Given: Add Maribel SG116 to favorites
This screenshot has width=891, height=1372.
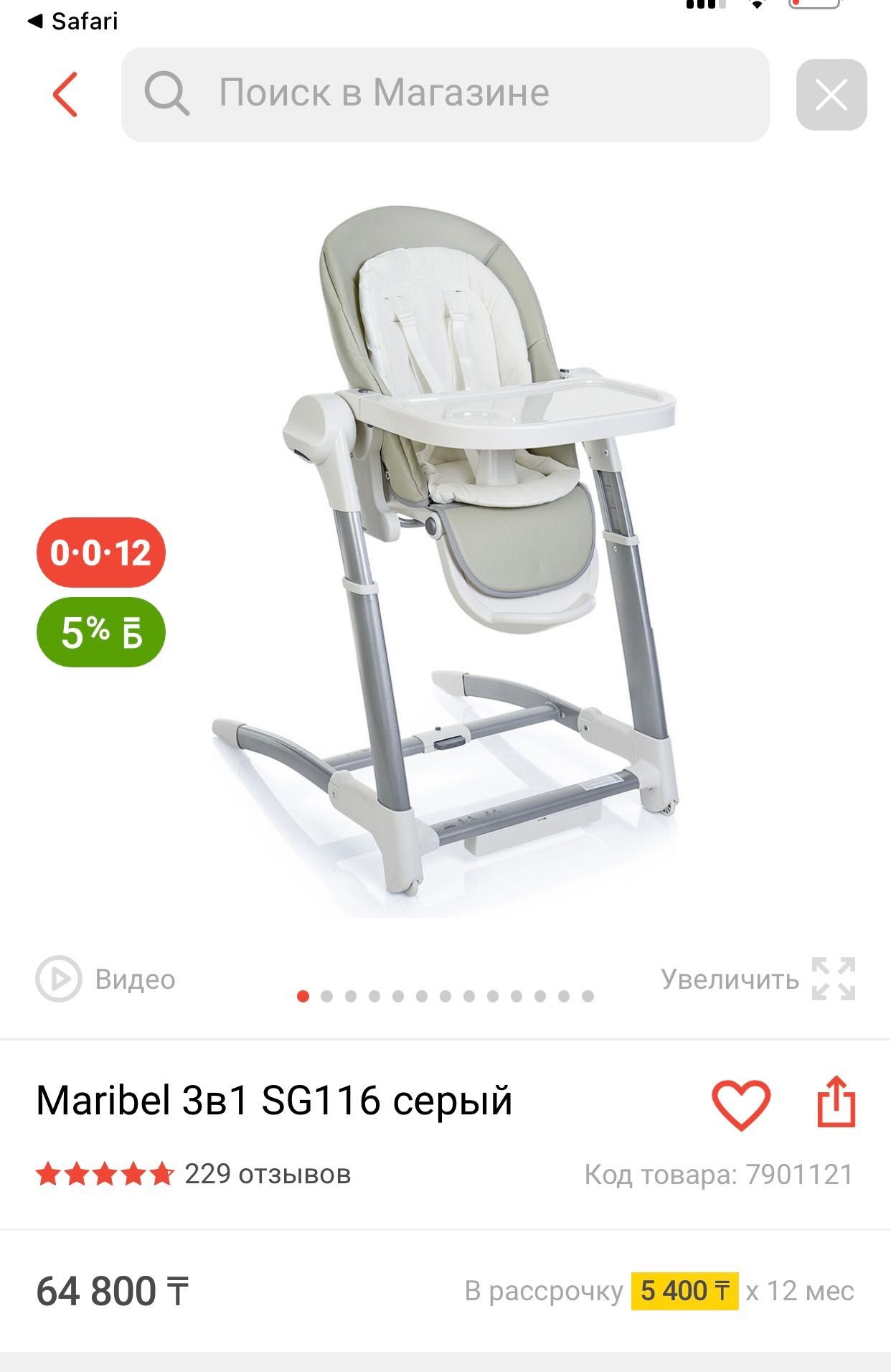Looking at the screenshot, I should (740, 1104).
